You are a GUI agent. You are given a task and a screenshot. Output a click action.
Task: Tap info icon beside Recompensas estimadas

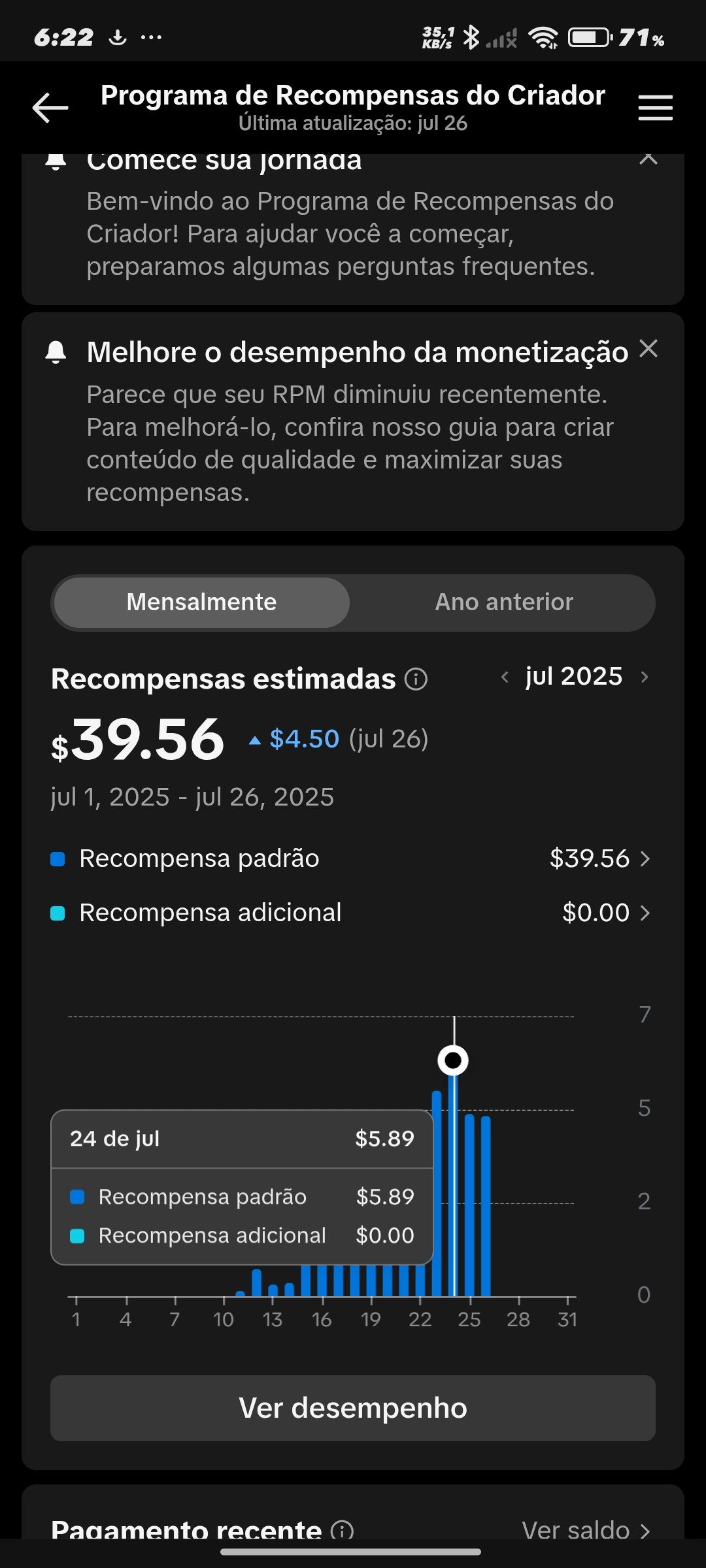pyautogui.click(x=416, y=679)
